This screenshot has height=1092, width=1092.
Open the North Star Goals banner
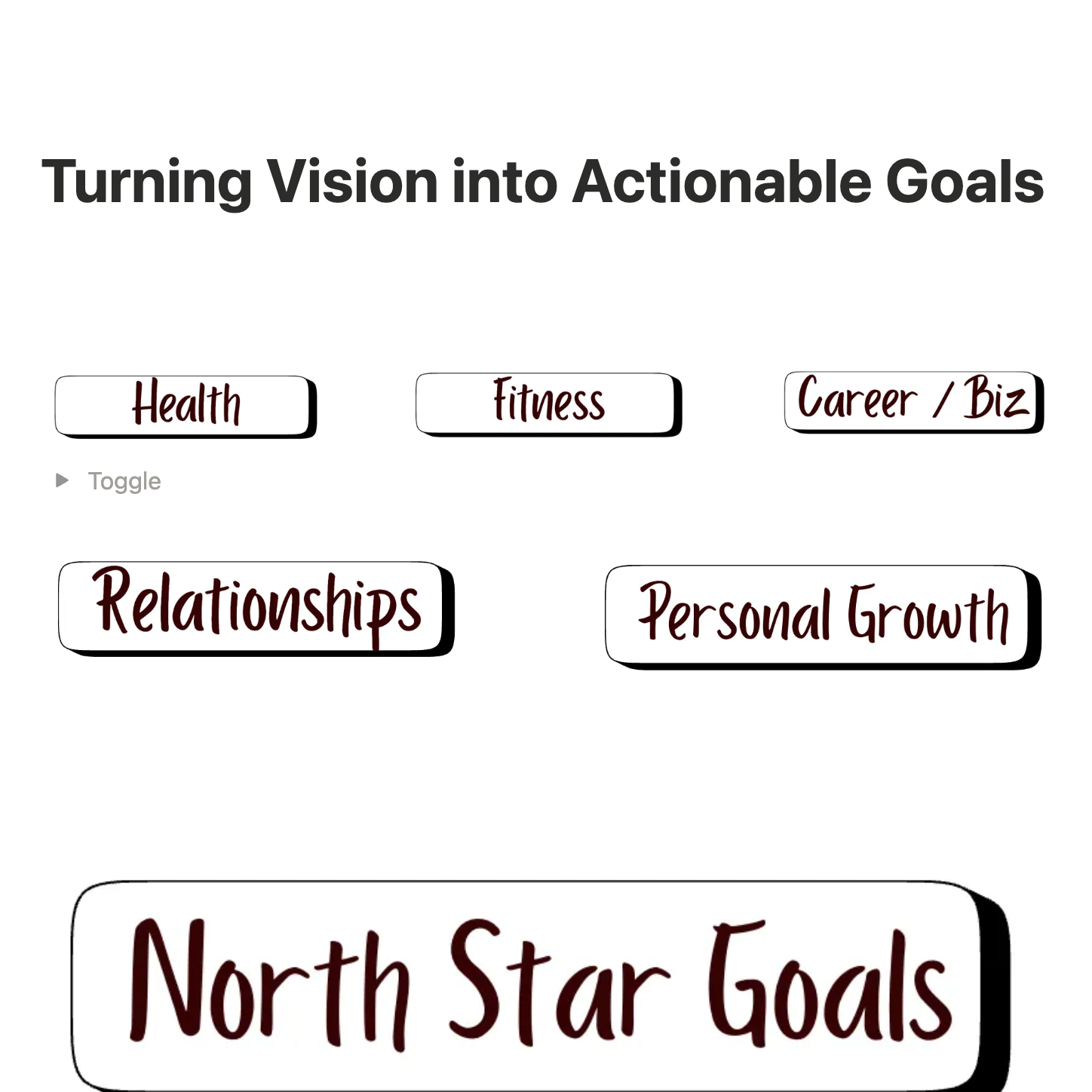[x=539, y=984]
